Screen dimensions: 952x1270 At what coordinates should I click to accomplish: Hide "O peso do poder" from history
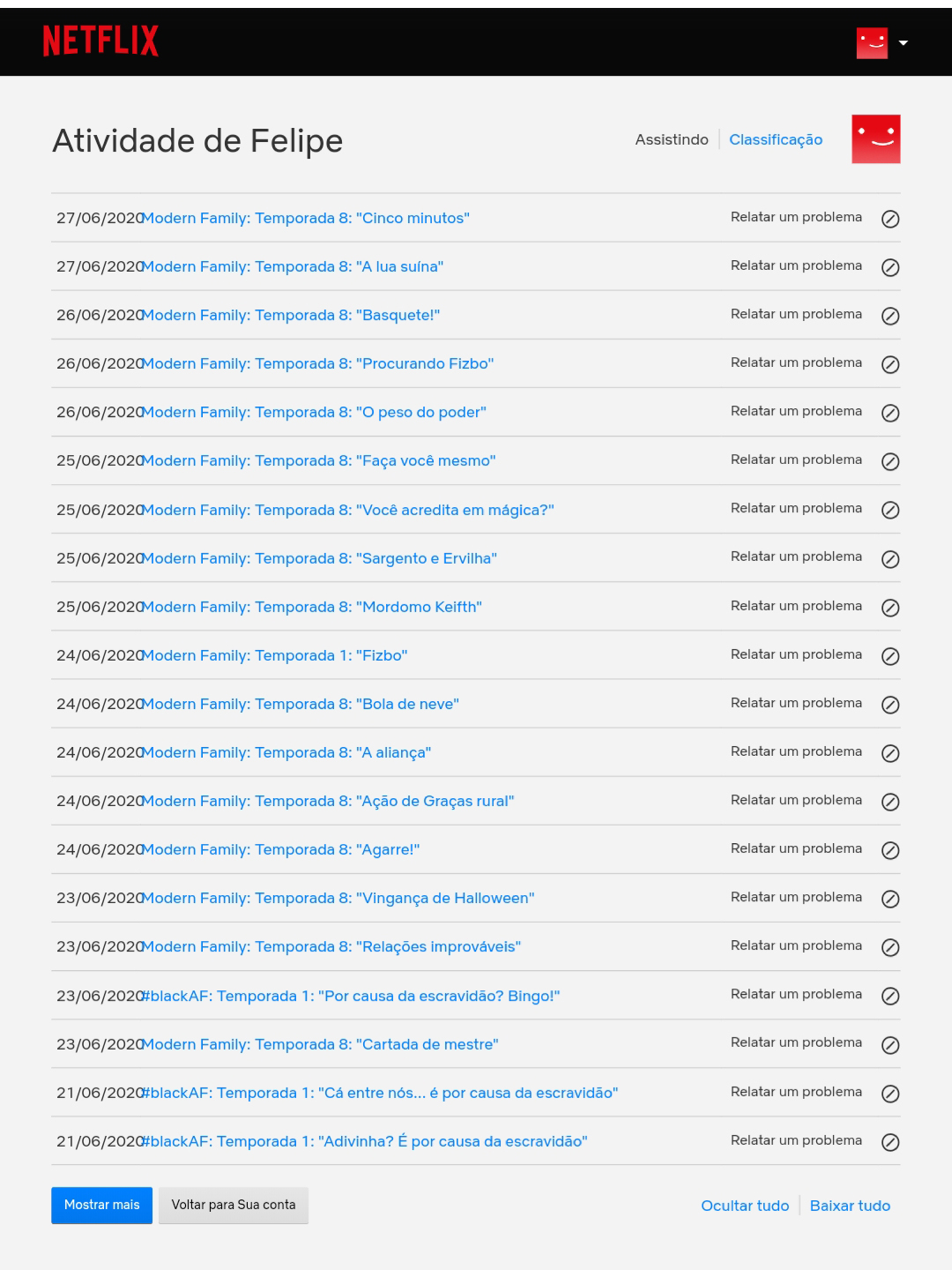(x=890, y=413)
